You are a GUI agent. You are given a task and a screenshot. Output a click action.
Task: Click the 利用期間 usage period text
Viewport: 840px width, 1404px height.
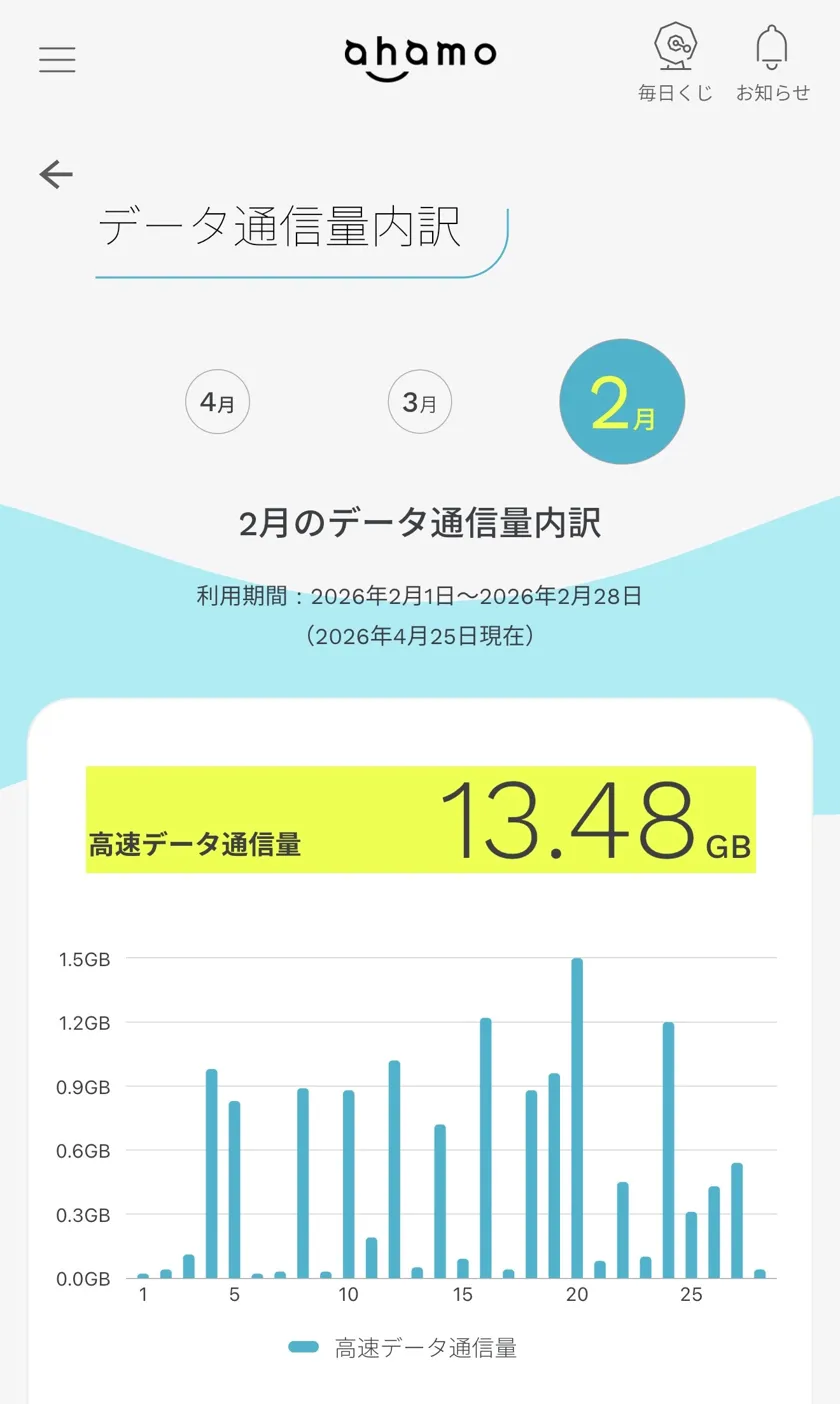pos(420,596)
